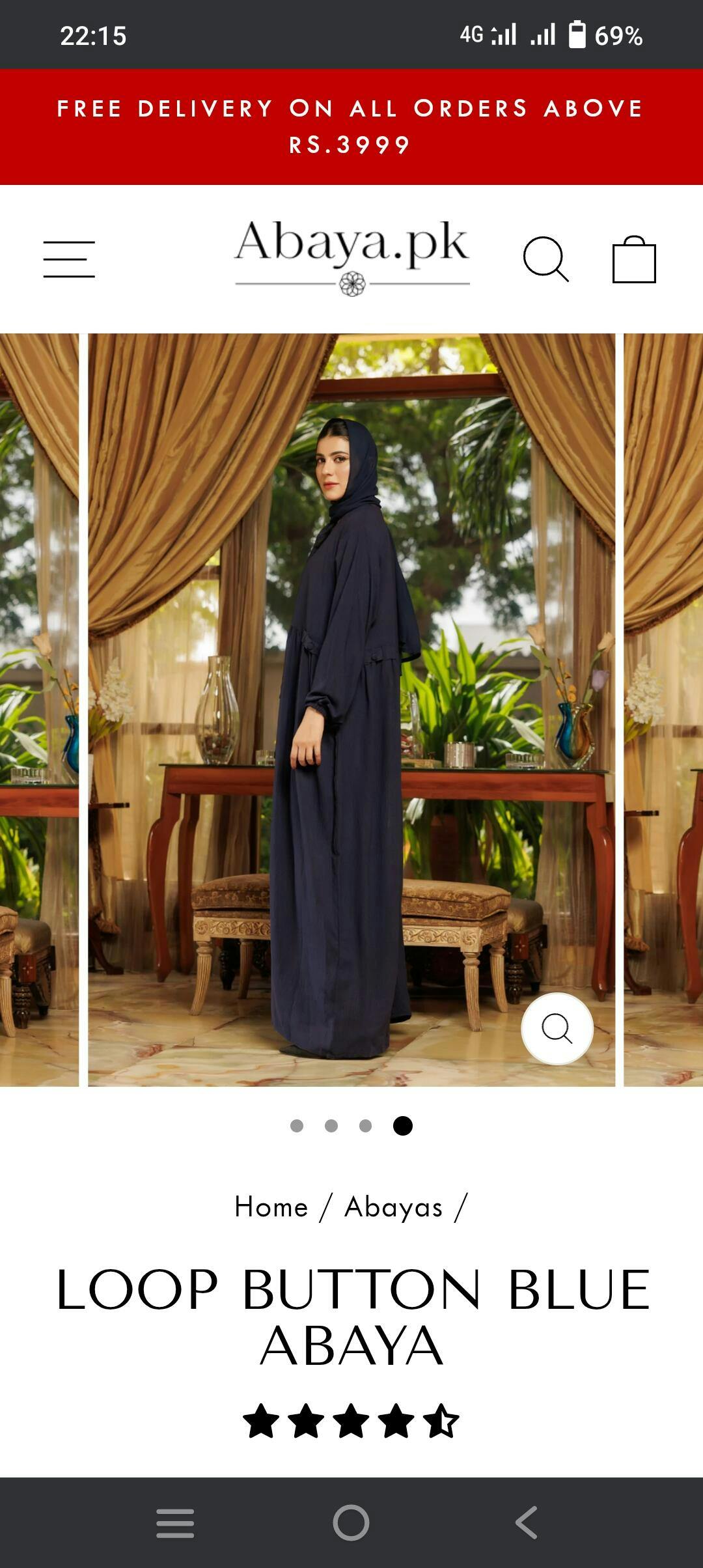The height and width of the screenshot is (1568, 703).
Task: Follow the Abayas breadcrumb link
Action: (x=394, y=1207)
